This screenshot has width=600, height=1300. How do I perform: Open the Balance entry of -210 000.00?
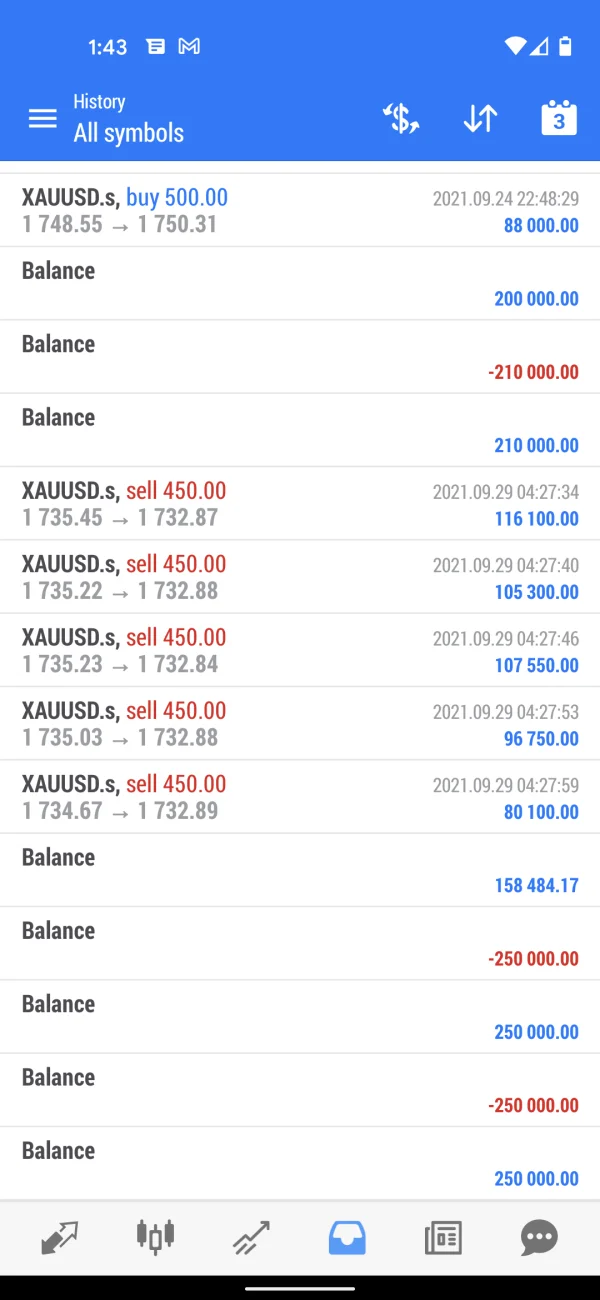(x=300, y=357)
